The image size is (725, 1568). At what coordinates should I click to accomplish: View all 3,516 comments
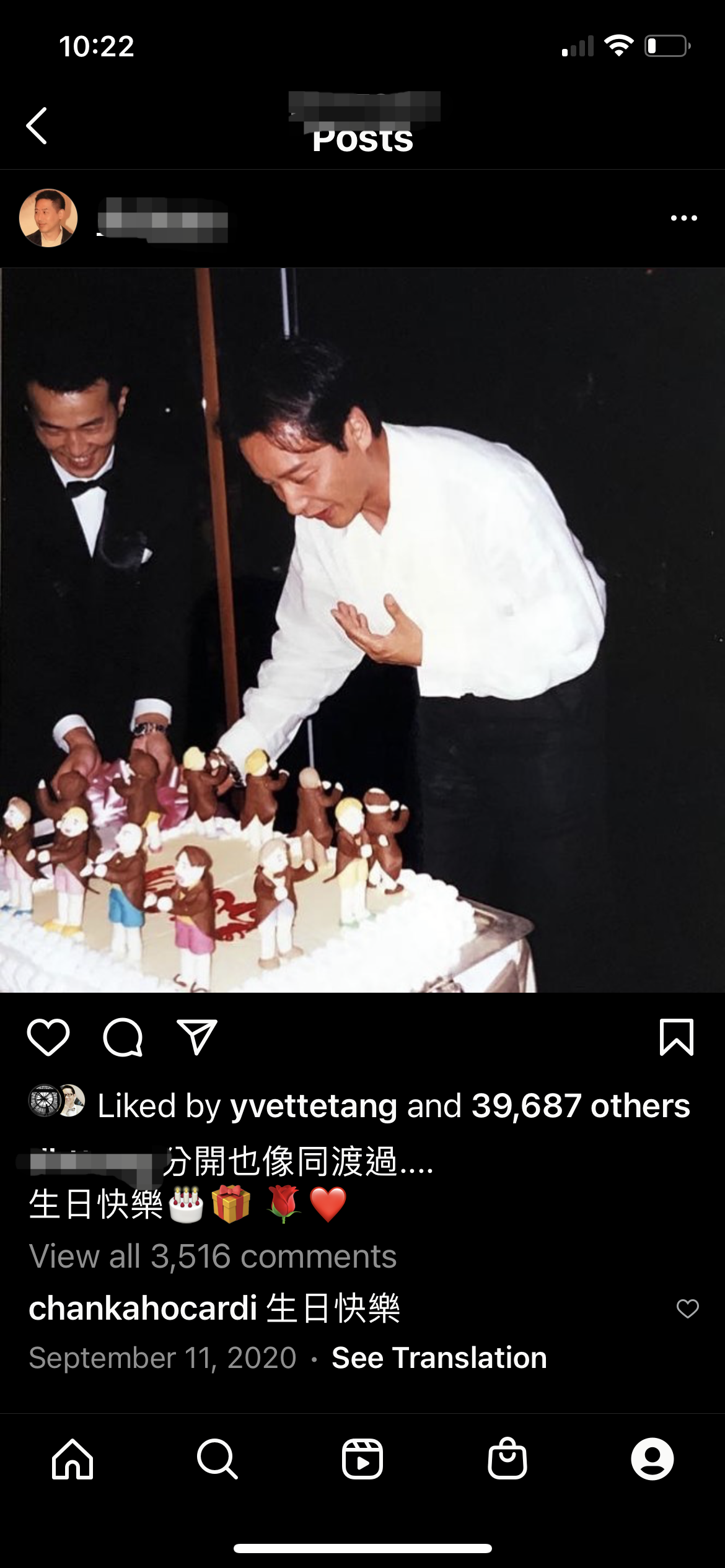tap(213, 1257)
